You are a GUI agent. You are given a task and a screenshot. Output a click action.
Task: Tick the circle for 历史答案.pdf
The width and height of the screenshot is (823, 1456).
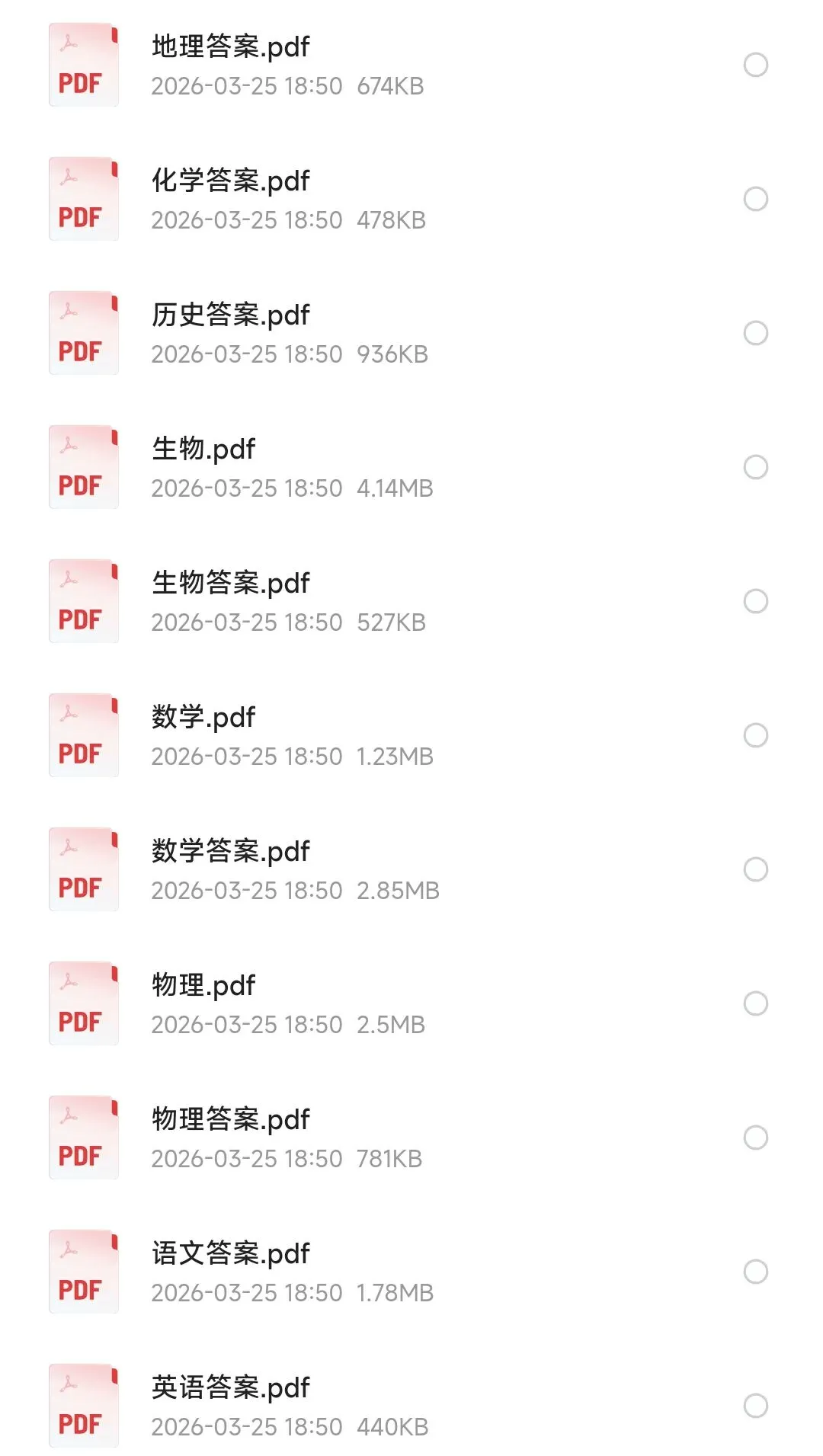tap(755, 333)
